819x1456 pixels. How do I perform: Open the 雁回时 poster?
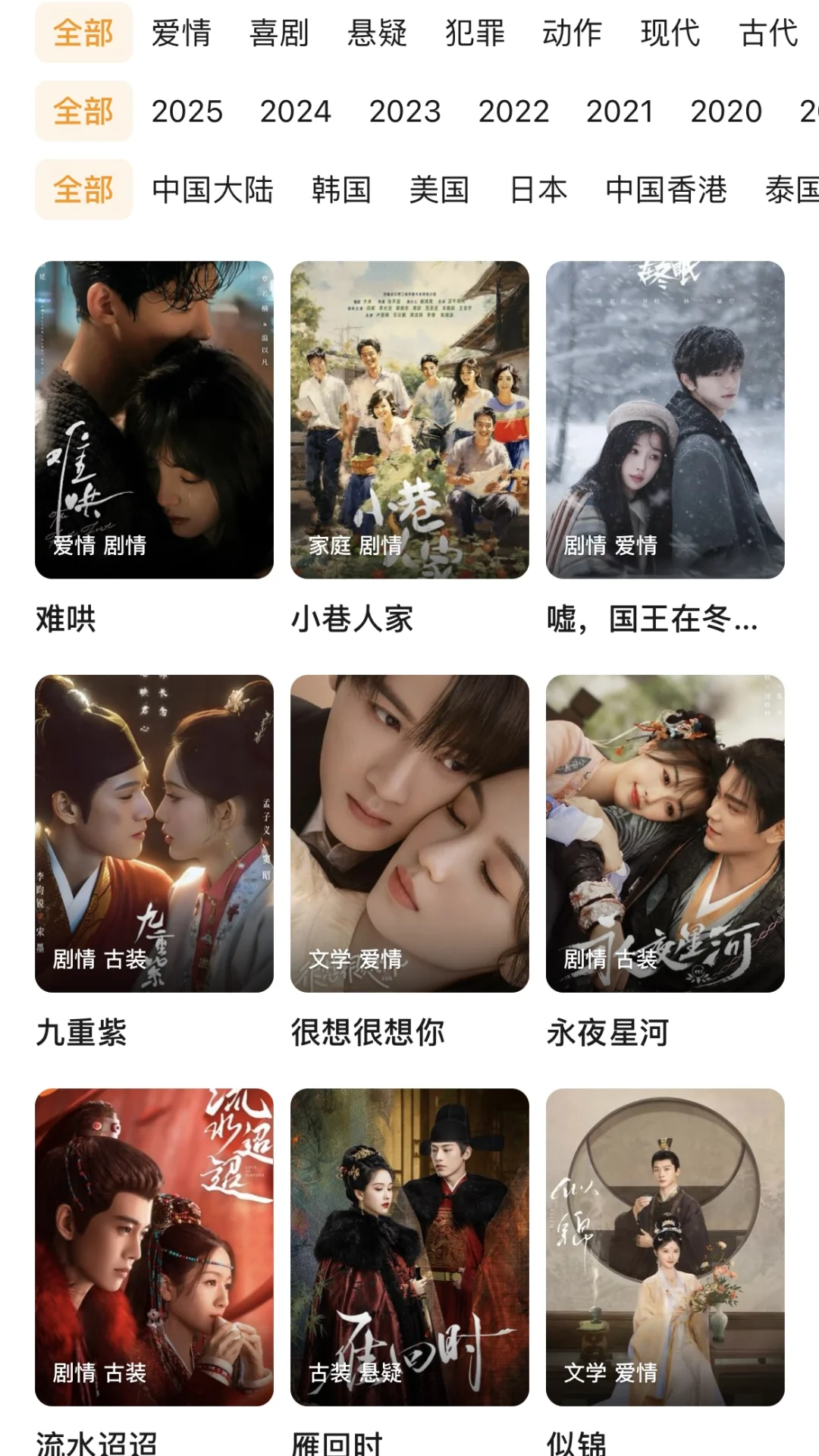(409, 1246)
